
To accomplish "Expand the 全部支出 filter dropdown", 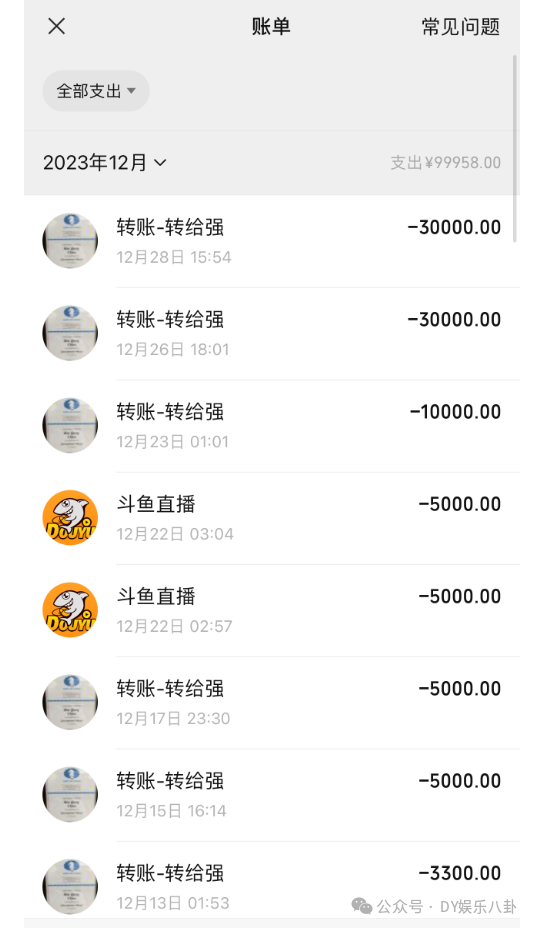I will (x=96, y=91).
